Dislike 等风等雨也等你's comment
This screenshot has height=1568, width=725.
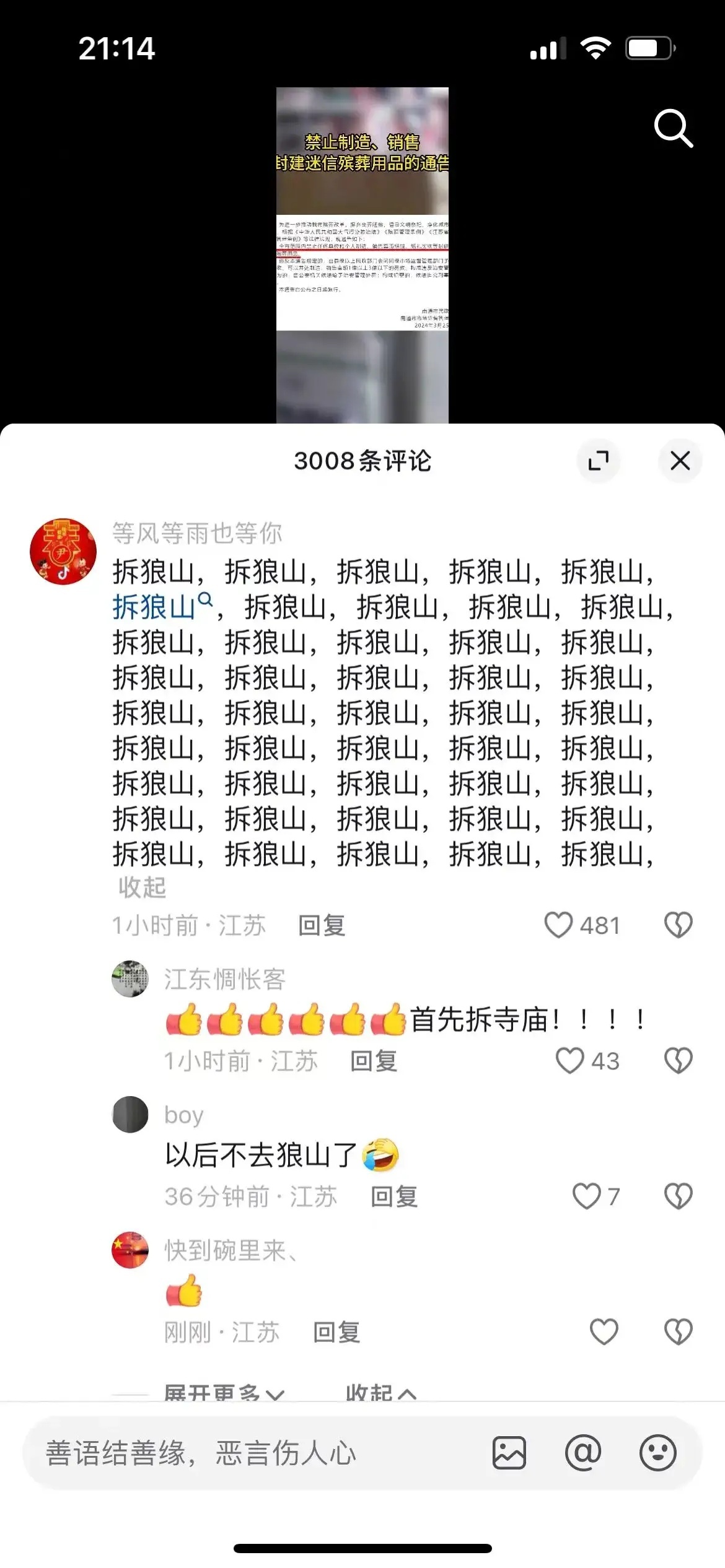pyautogui.click(x=678, y=925)
